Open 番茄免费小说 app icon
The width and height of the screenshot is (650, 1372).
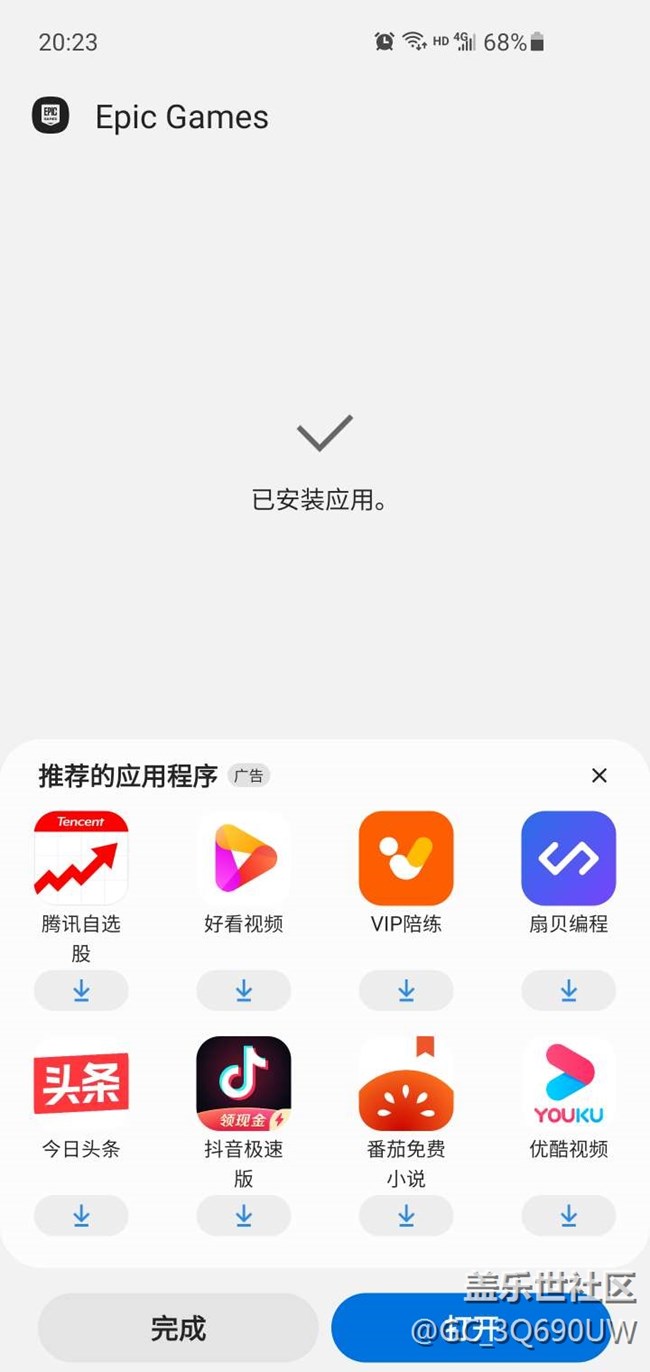[406, 1083]
